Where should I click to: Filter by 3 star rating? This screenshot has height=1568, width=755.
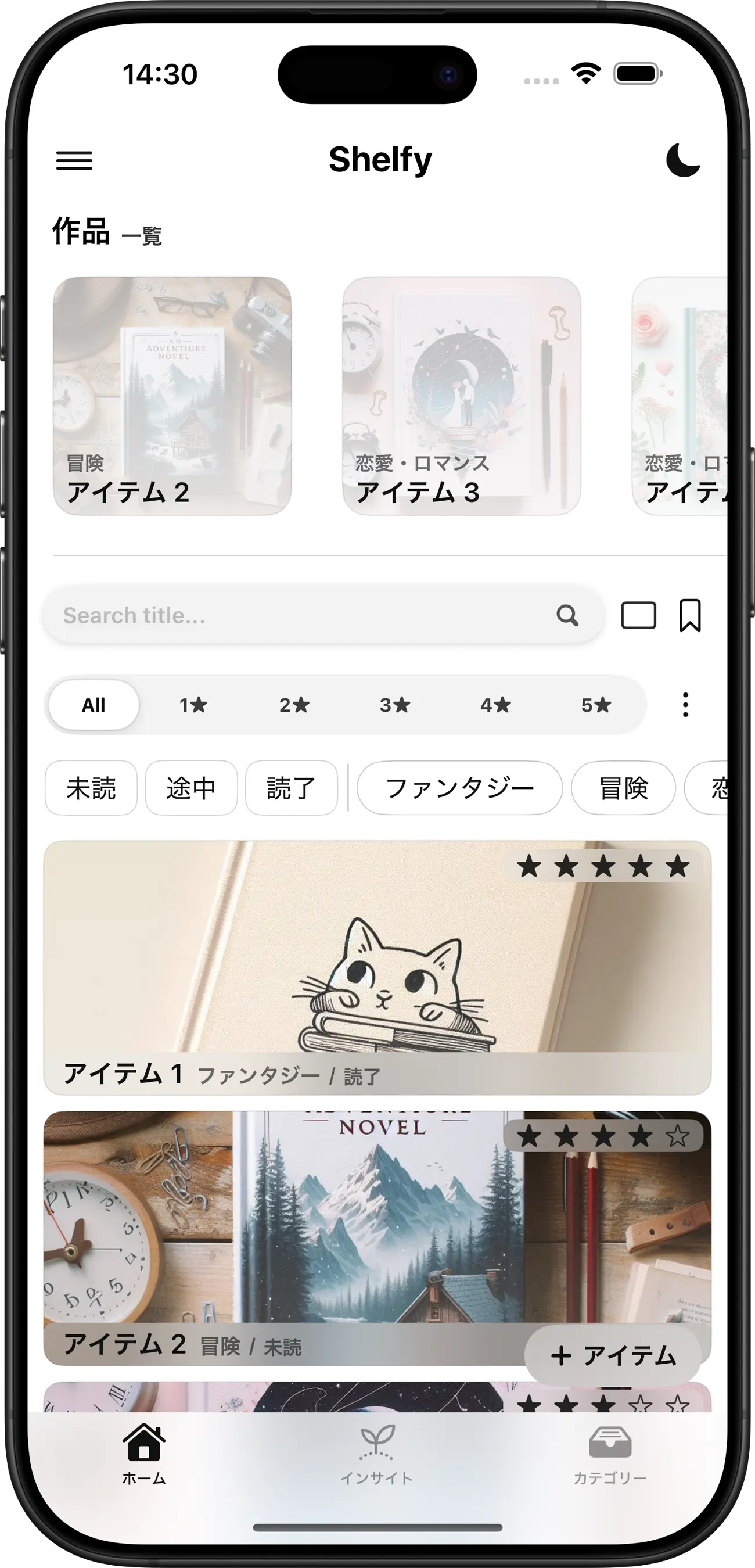tap(394, 705)
